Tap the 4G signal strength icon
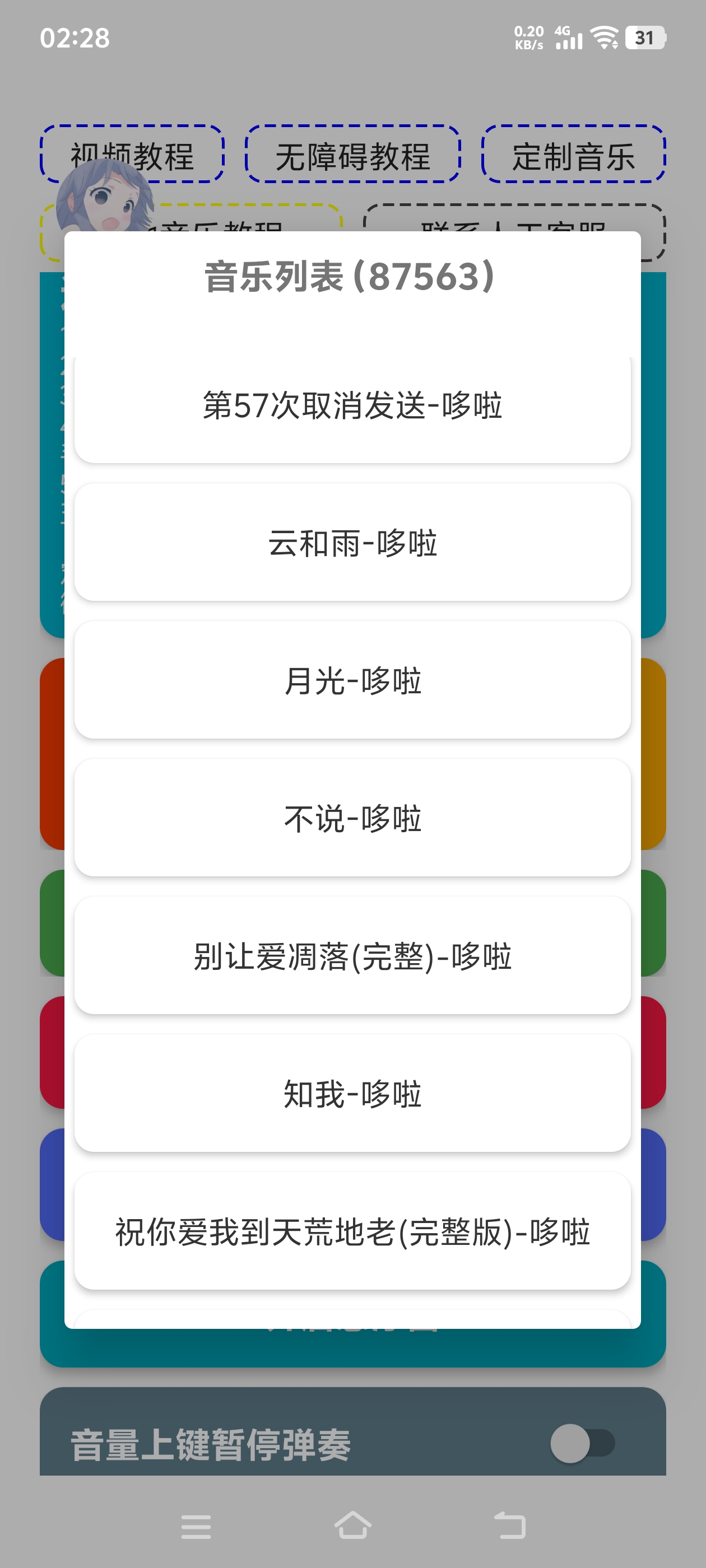 [568, 38]
